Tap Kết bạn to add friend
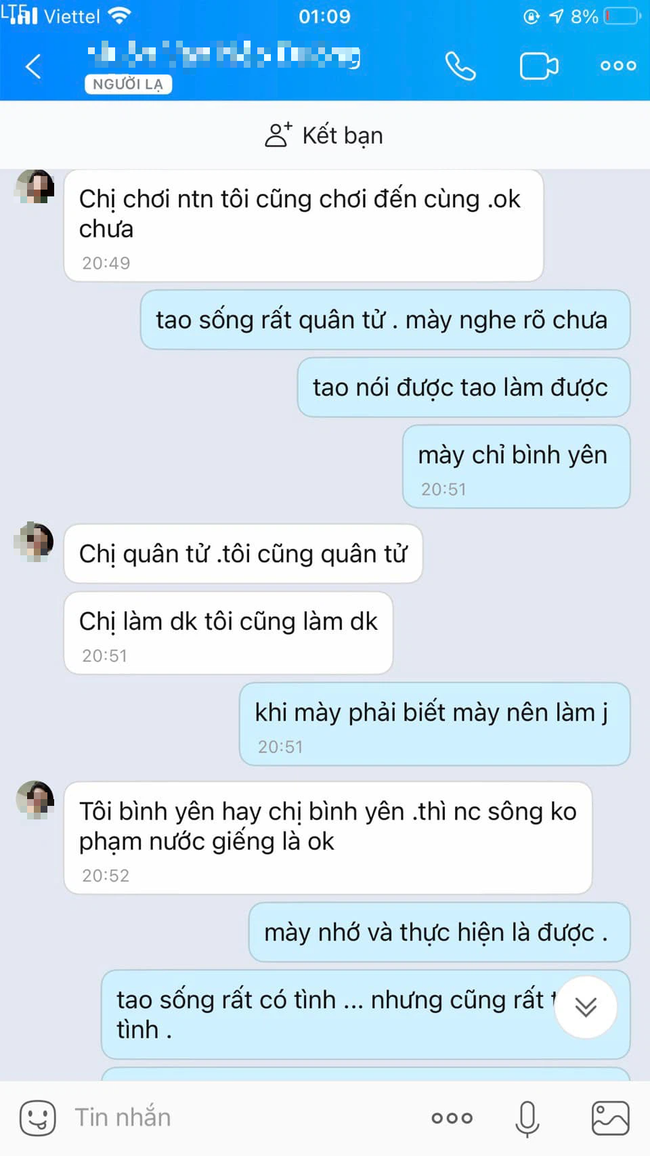The height and width of the screenshot is (1156, 650). (x=324, y=135)
